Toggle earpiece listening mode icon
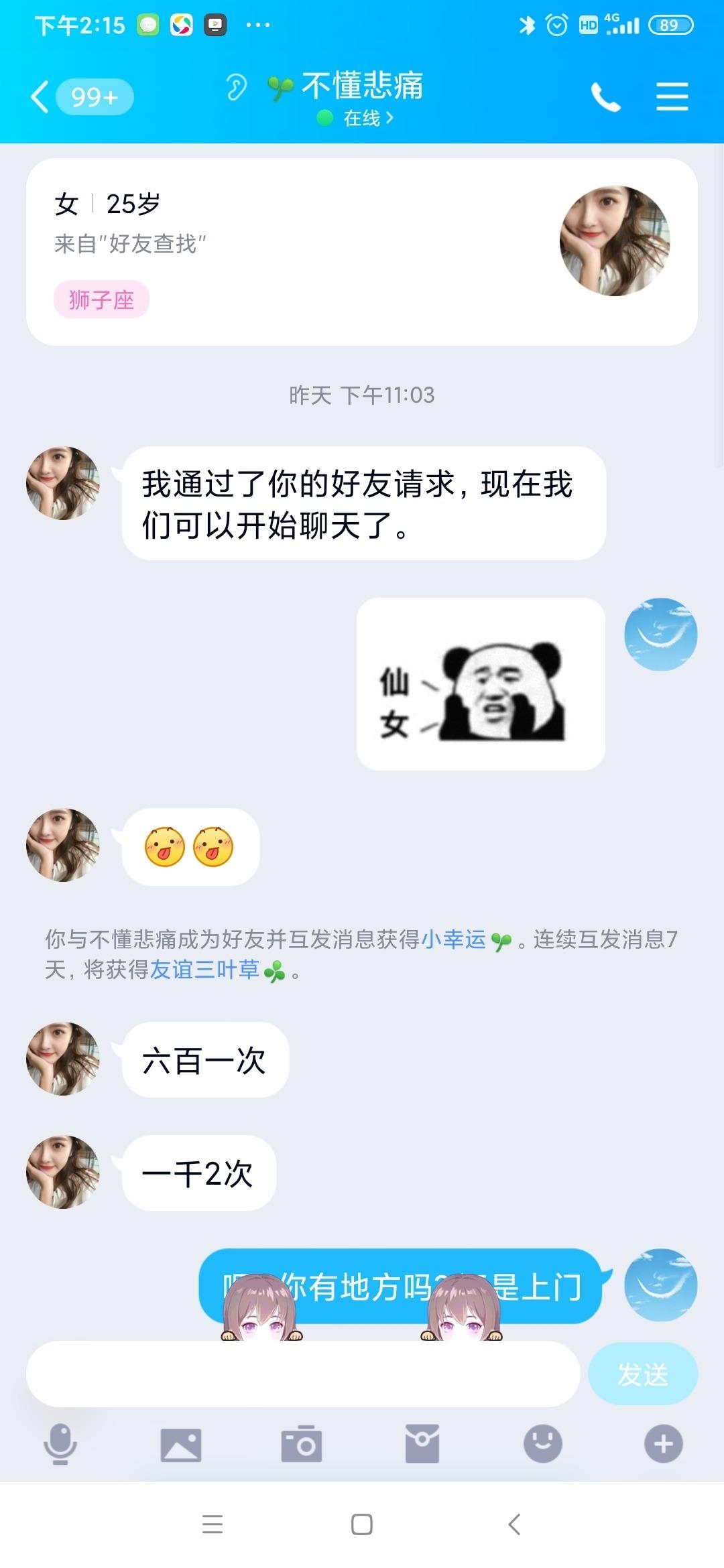Image resolution: width=724 pixels, height=1568 pixels. [236, 88]
